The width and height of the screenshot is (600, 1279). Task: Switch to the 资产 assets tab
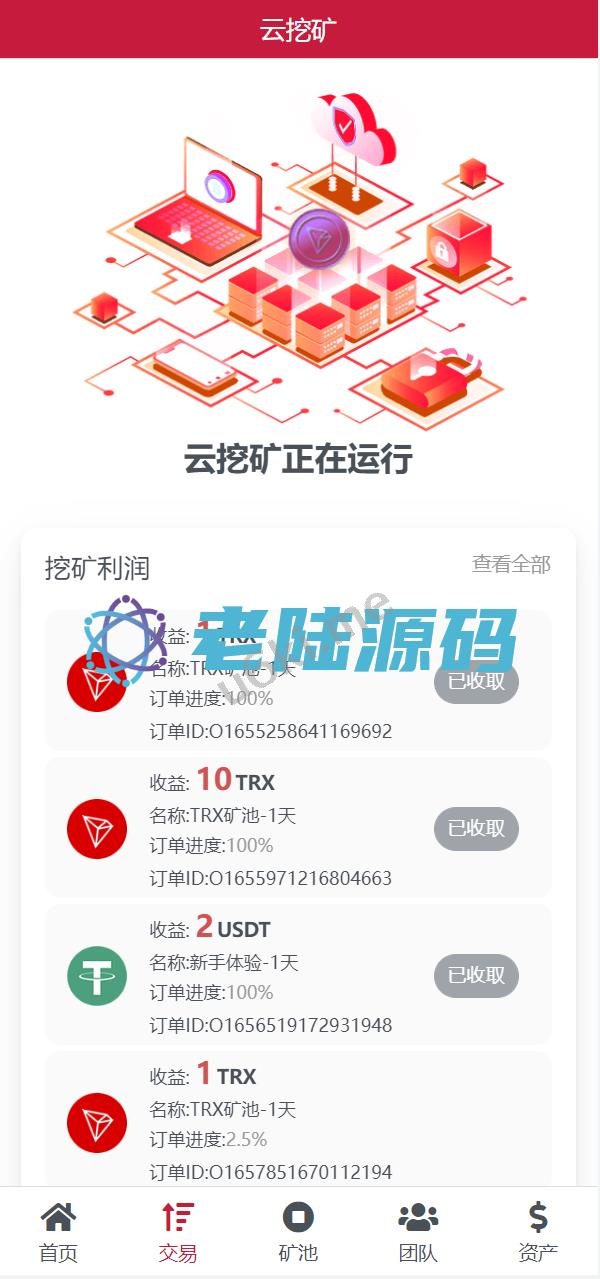[x=538, y=1232]
